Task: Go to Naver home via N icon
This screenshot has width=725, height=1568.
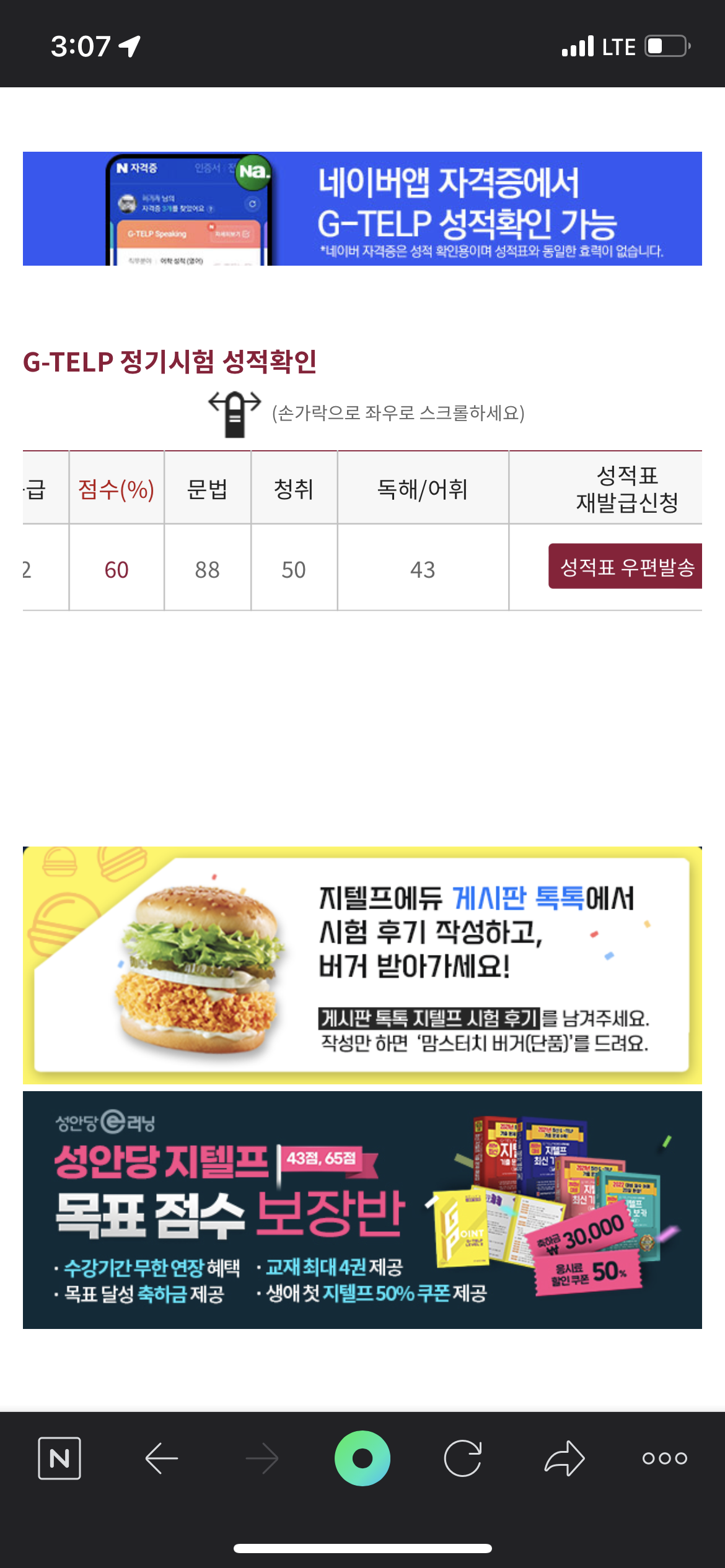Action: pyautogui.click(x=59, y=1458)
